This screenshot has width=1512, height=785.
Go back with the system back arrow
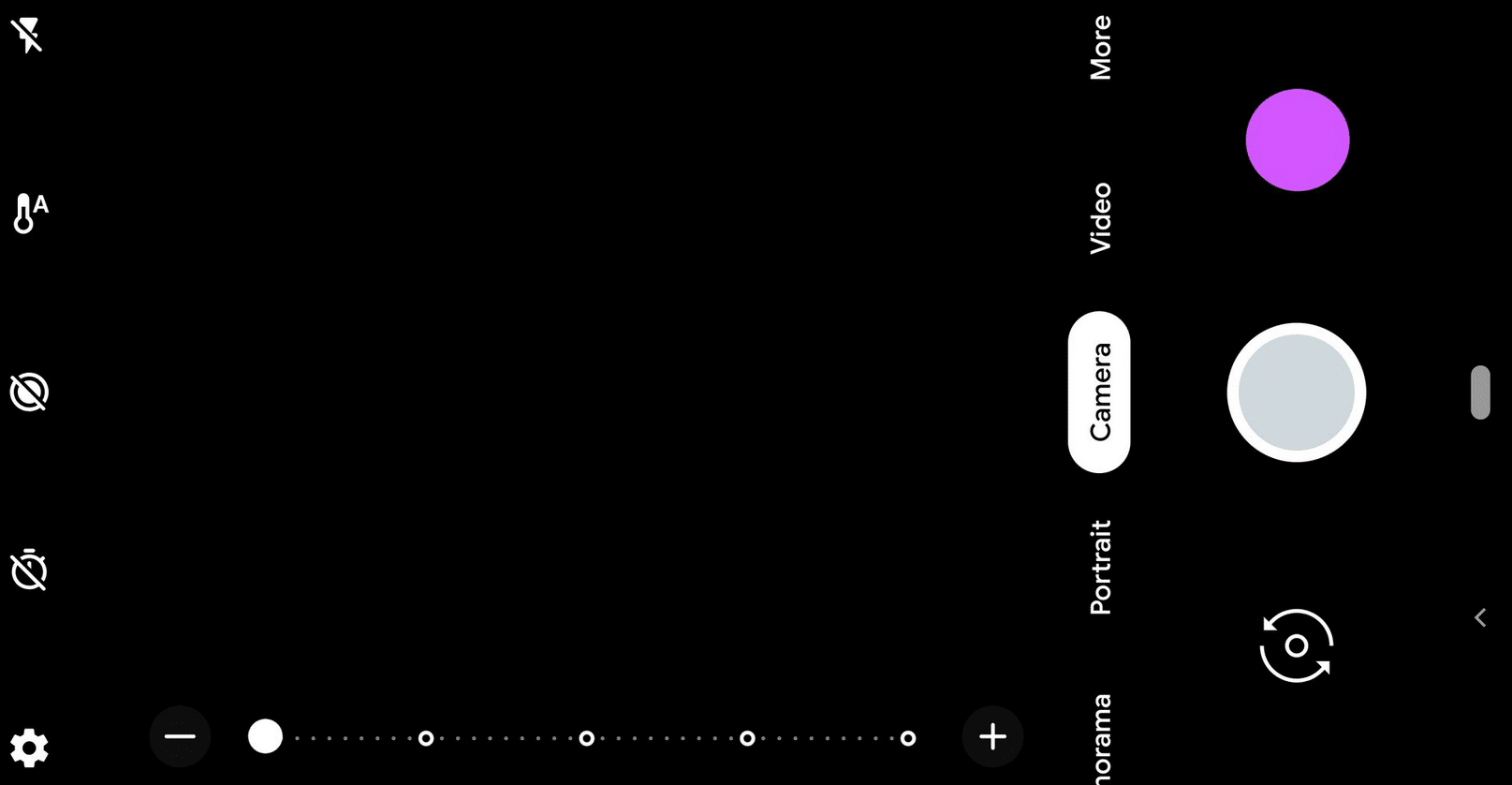(1480, 617)
